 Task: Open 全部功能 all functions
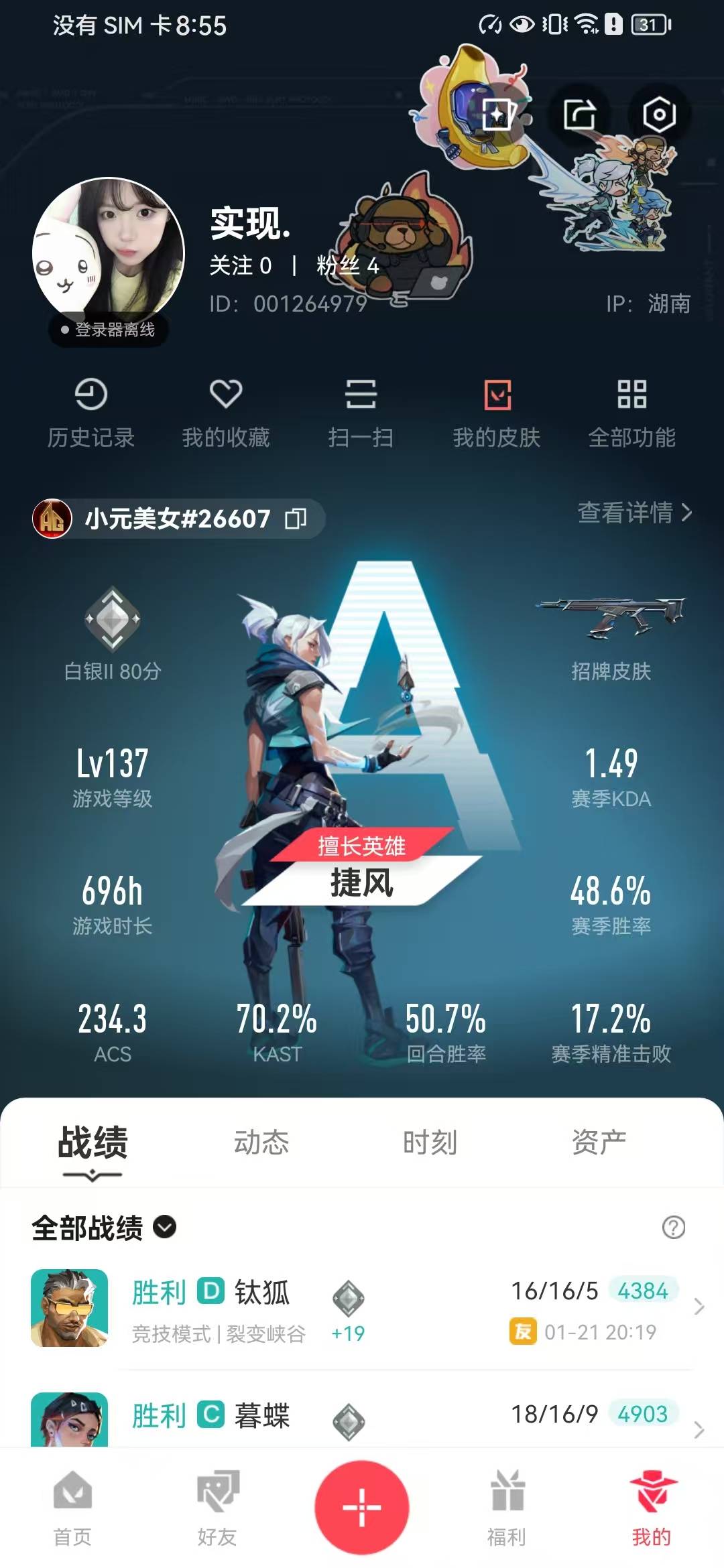tap(631, 413)
